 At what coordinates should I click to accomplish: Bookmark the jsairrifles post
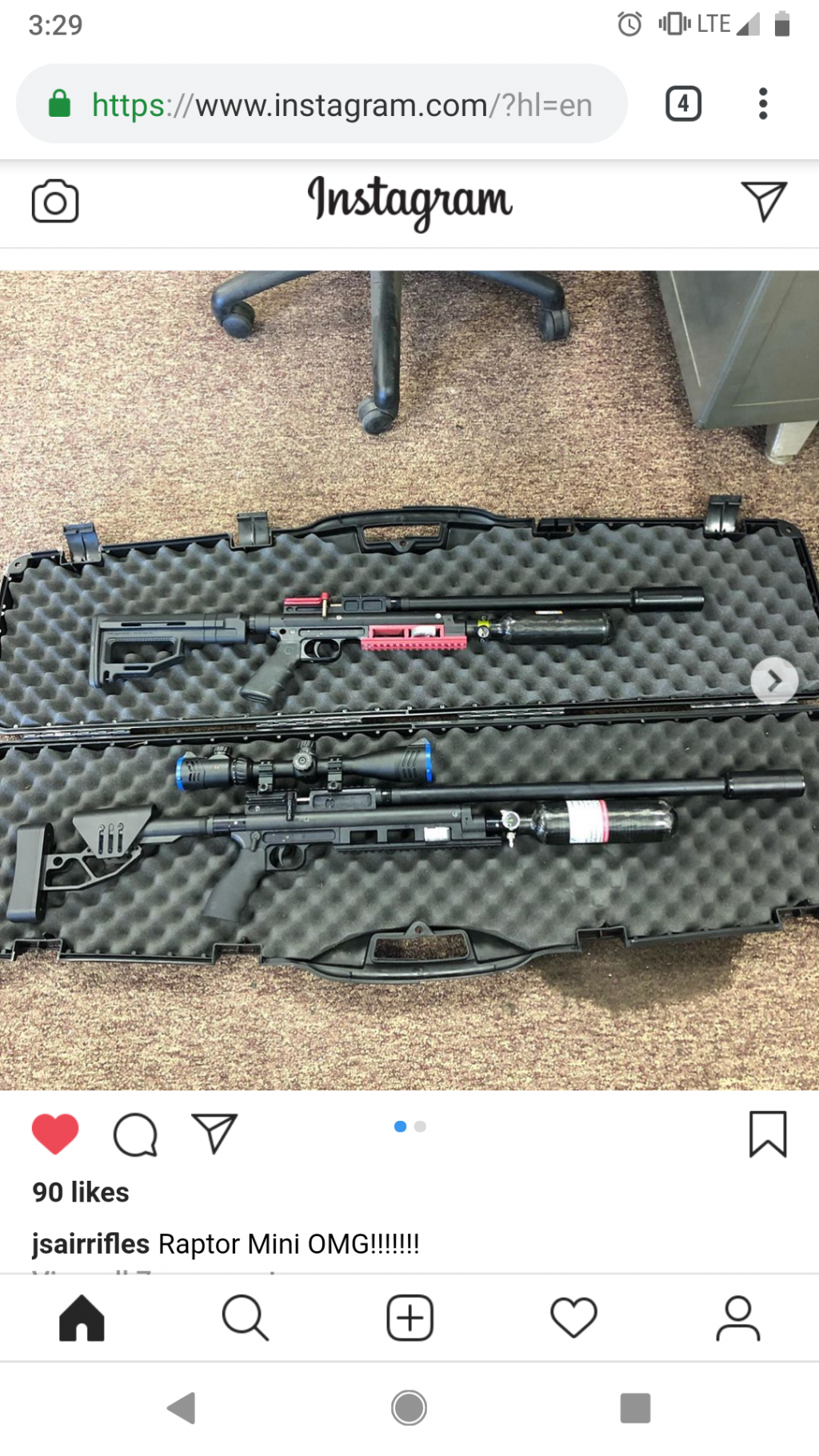[768, 1134]
